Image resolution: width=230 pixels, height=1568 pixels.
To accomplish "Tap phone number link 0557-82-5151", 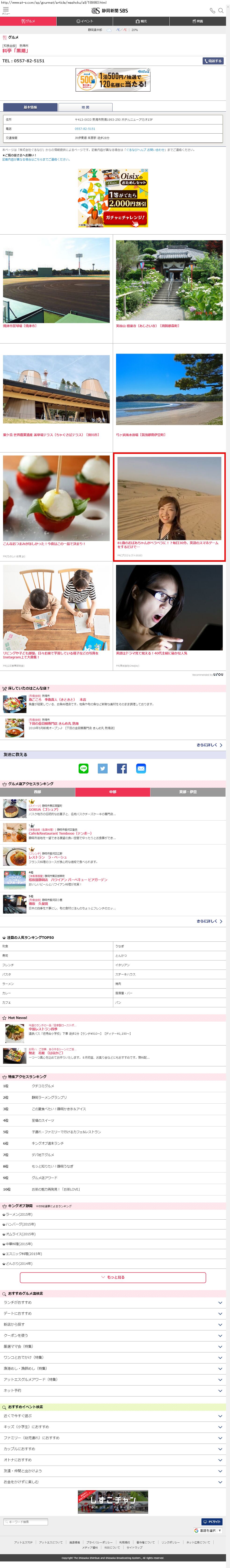I will point(84,128).
